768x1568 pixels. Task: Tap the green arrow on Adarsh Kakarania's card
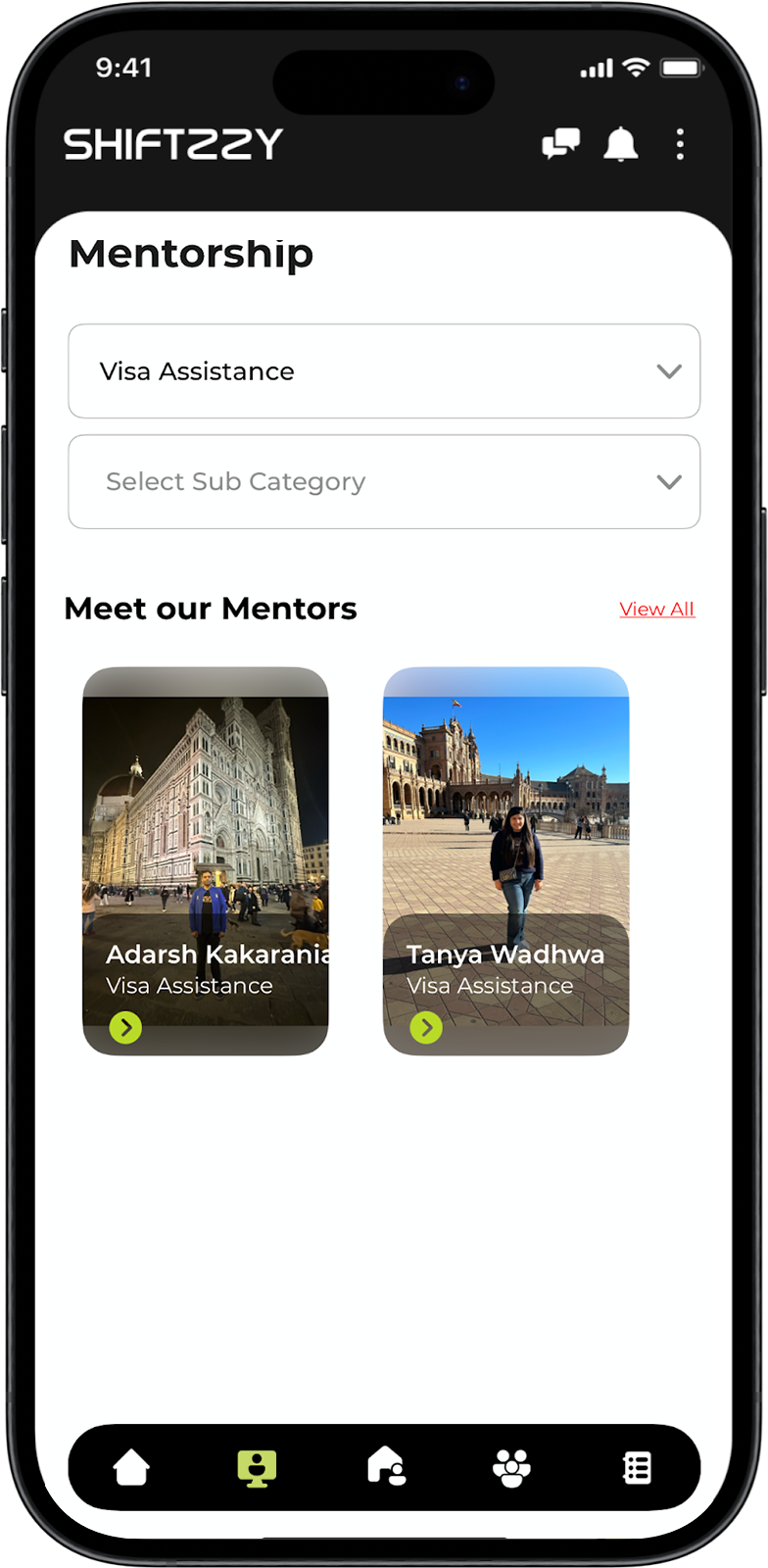click(x=125, y=1027)
